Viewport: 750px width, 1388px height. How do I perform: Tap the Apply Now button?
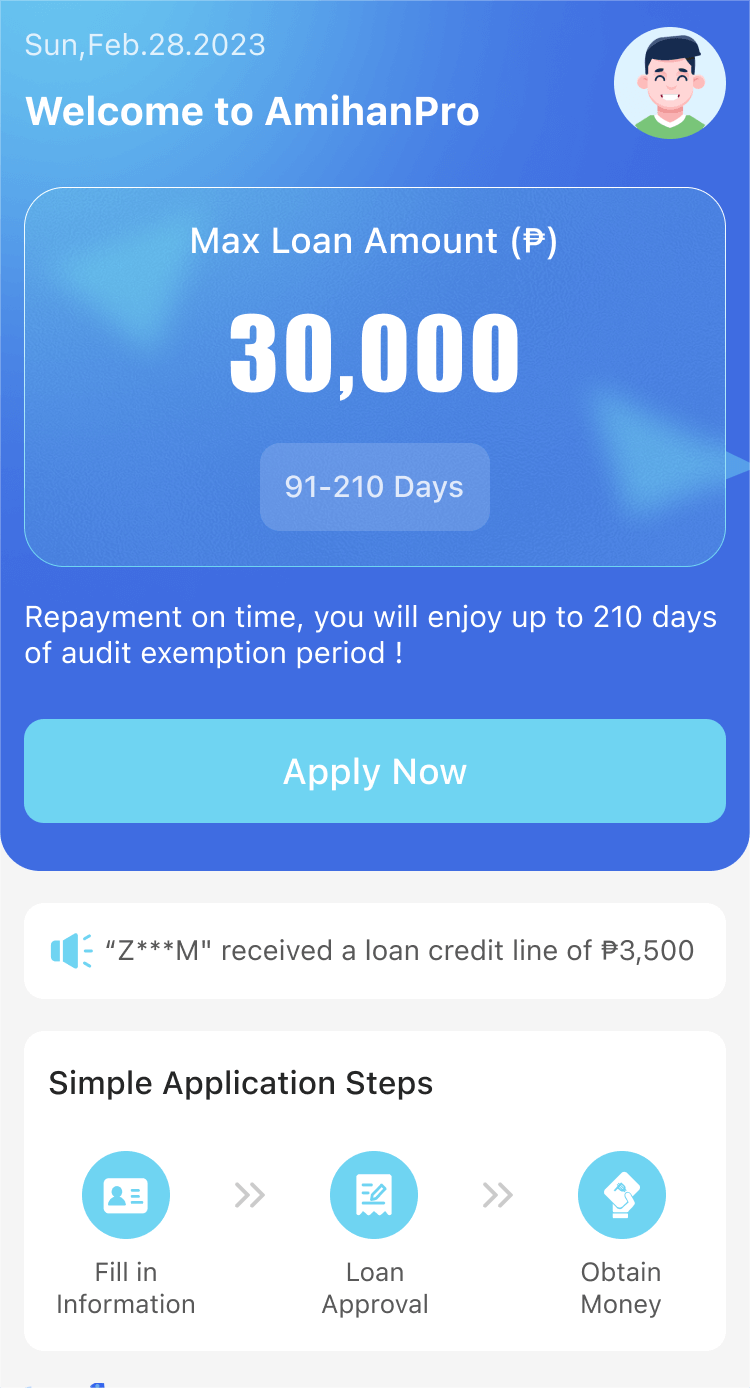375,771
